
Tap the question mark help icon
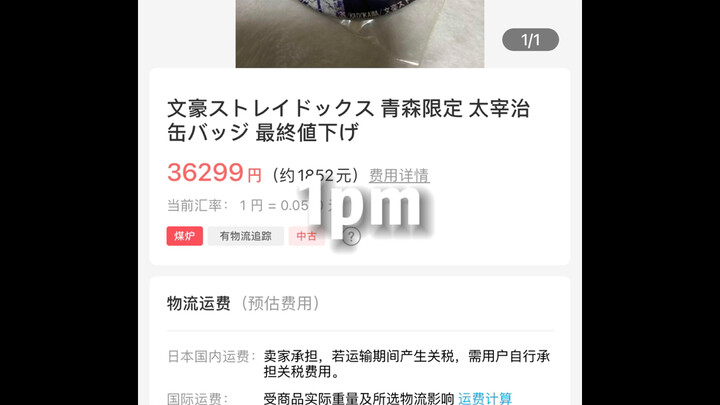[351, 237]
